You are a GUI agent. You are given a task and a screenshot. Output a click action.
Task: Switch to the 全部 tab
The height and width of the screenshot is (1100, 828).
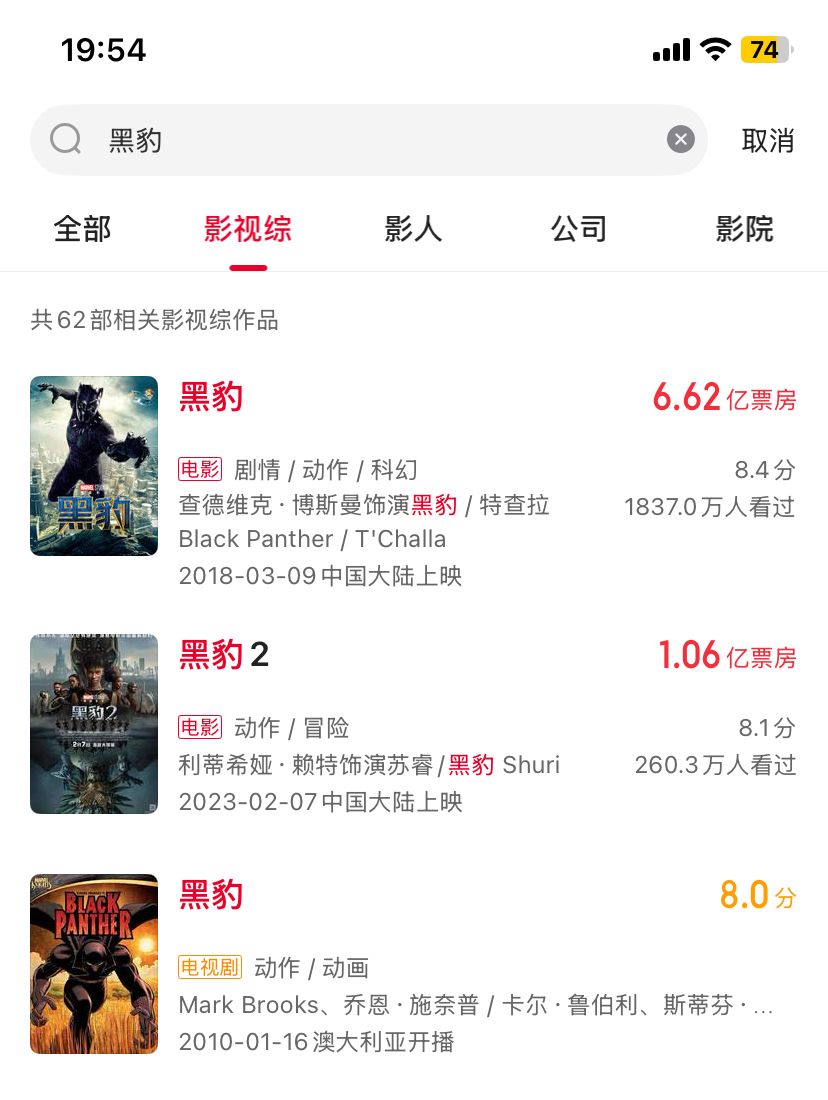[81, 229]
